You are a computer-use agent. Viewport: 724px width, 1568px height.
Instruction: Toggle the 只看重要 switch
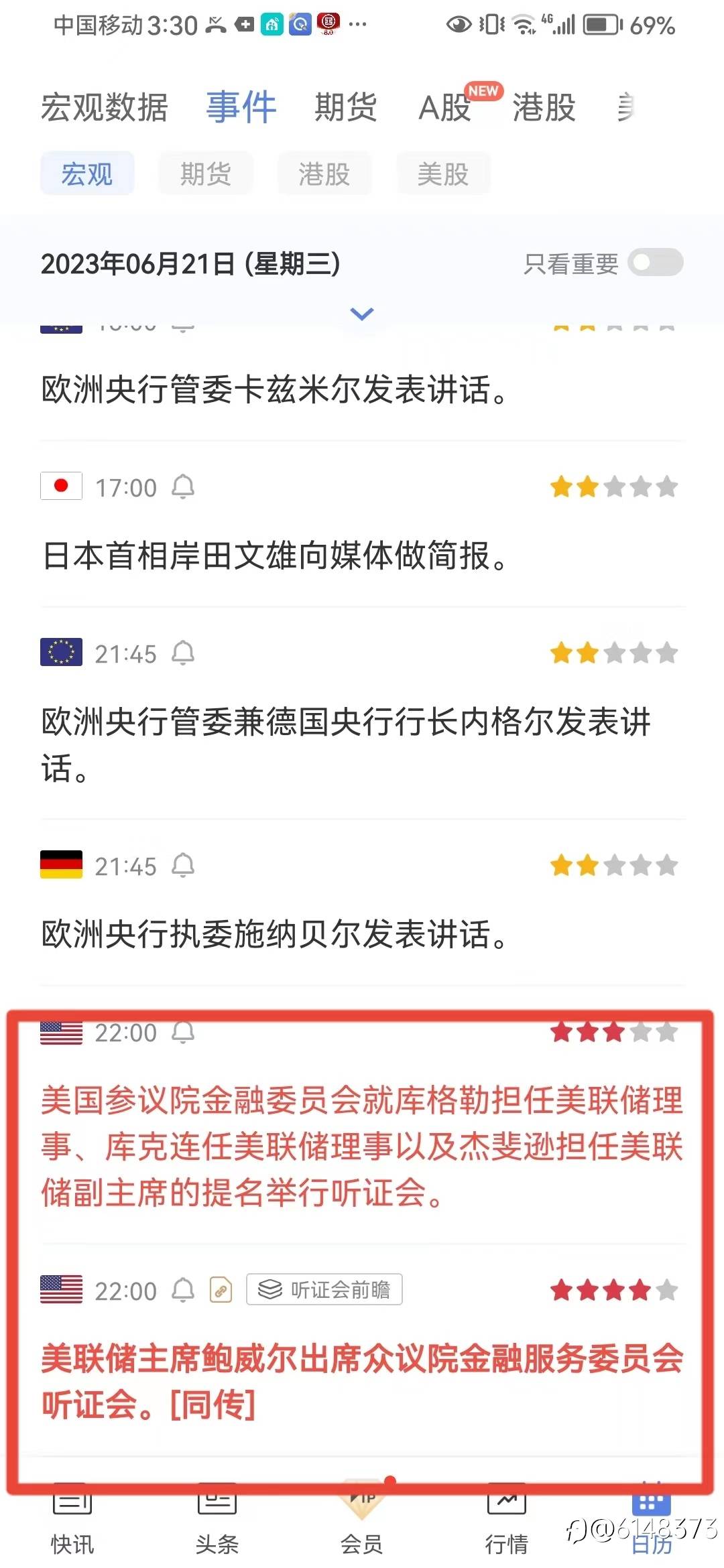tap(656, 263)
